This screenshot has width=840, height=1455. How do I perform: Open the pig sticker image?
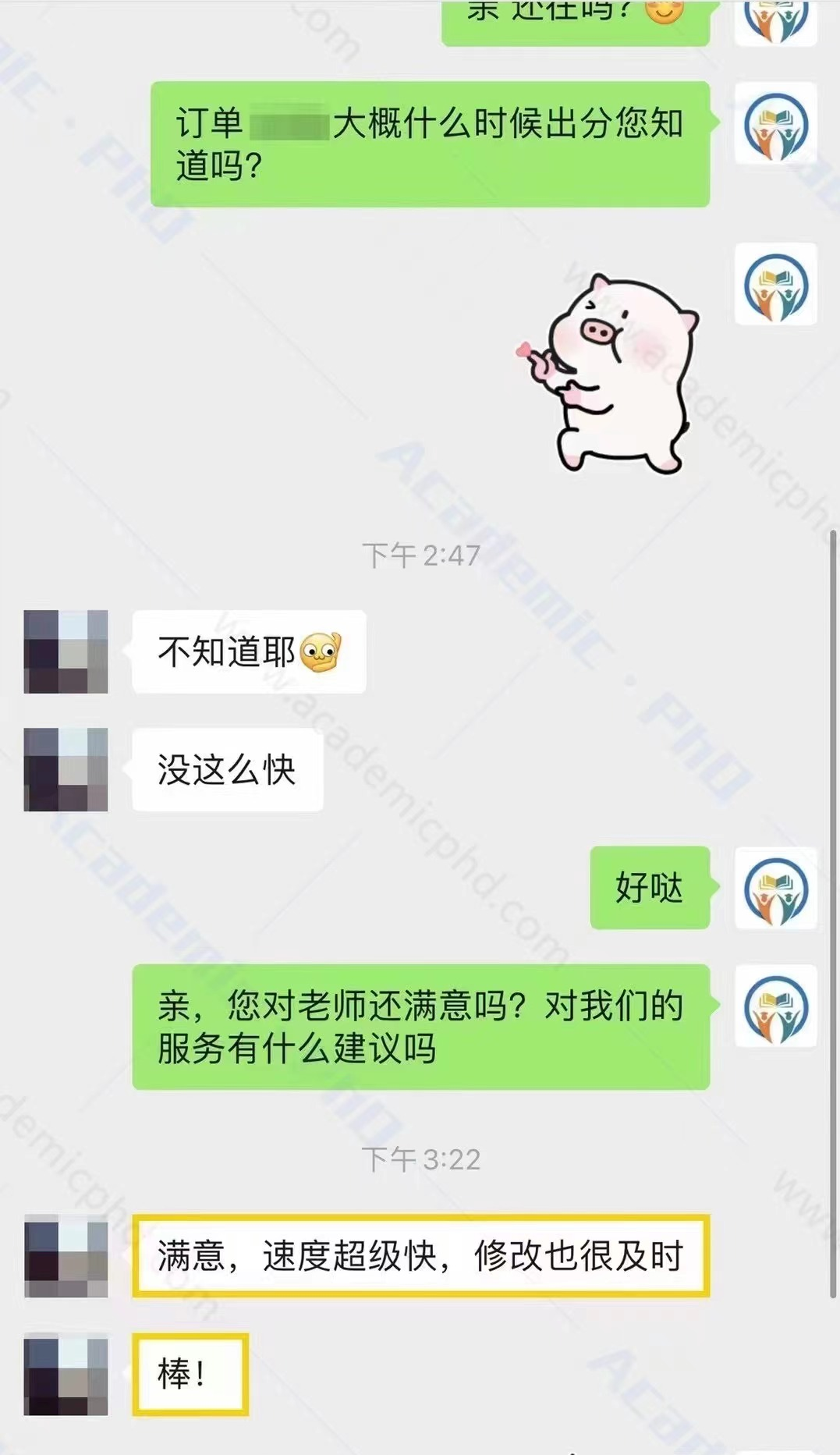tap(614, 374)
